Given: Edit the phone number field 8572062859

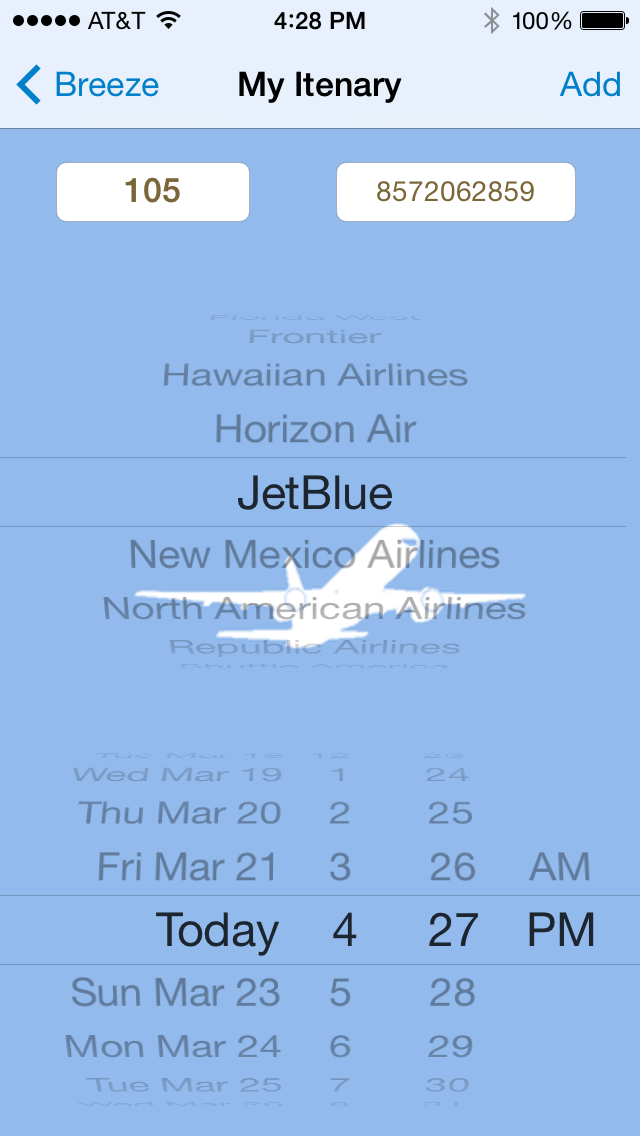Looking at the screenshot, I should click(x=455, y=192).
